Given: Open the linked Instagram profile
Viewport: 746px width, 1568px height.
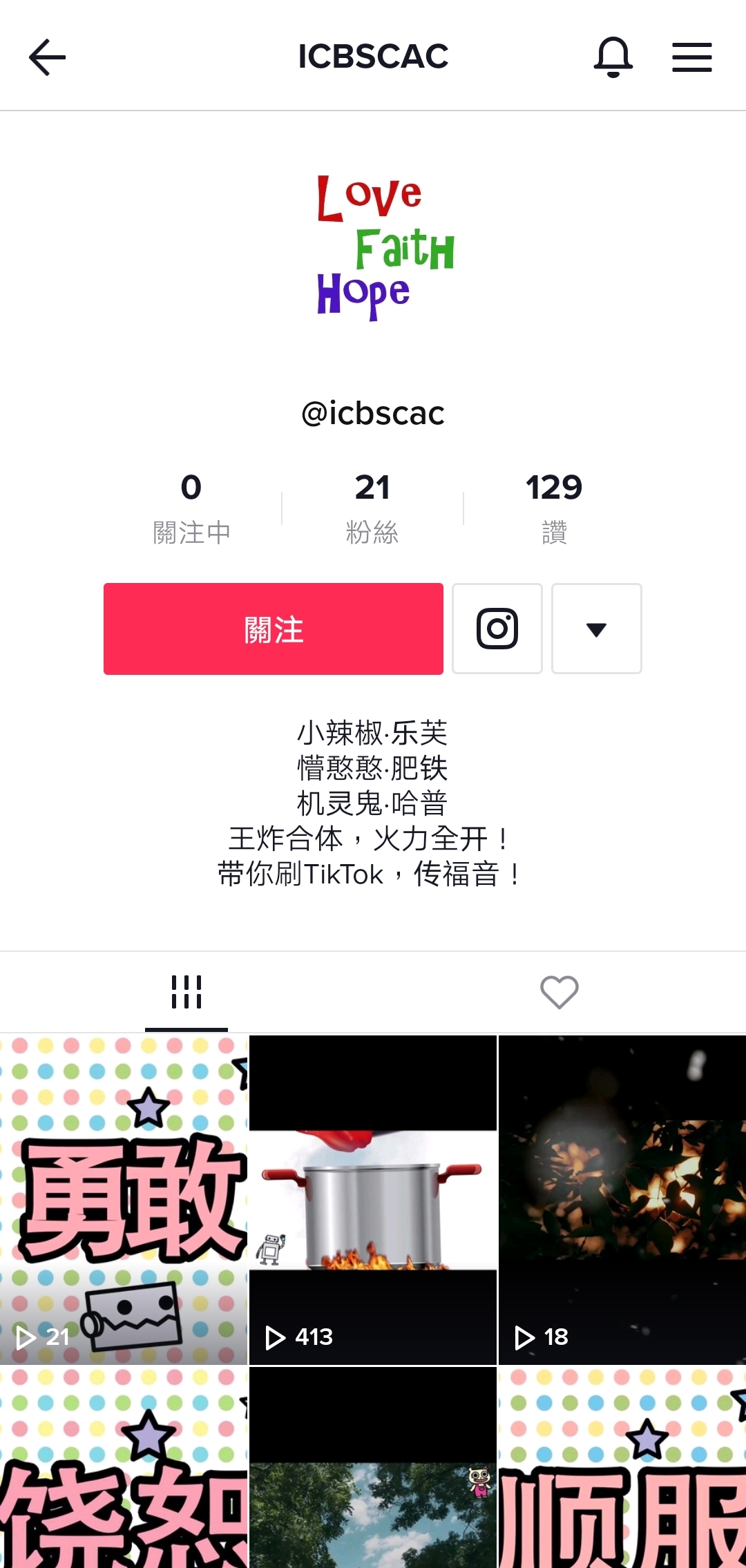Looking at the screenshot, I should coord(497,629).
